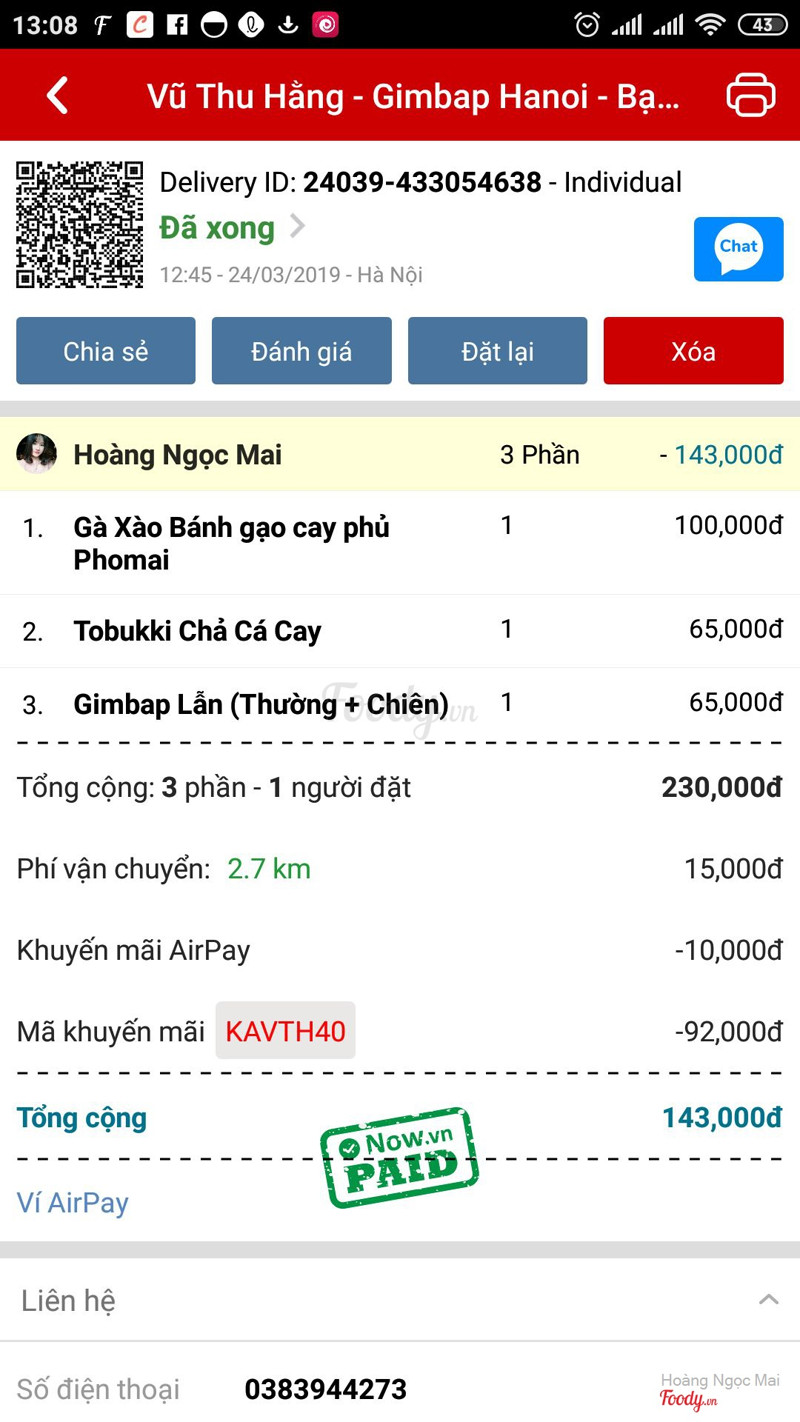Open the Đã xong status details
Image resolution: width=800 pixels, height=1422 pixels.
(x=232, y=228)
